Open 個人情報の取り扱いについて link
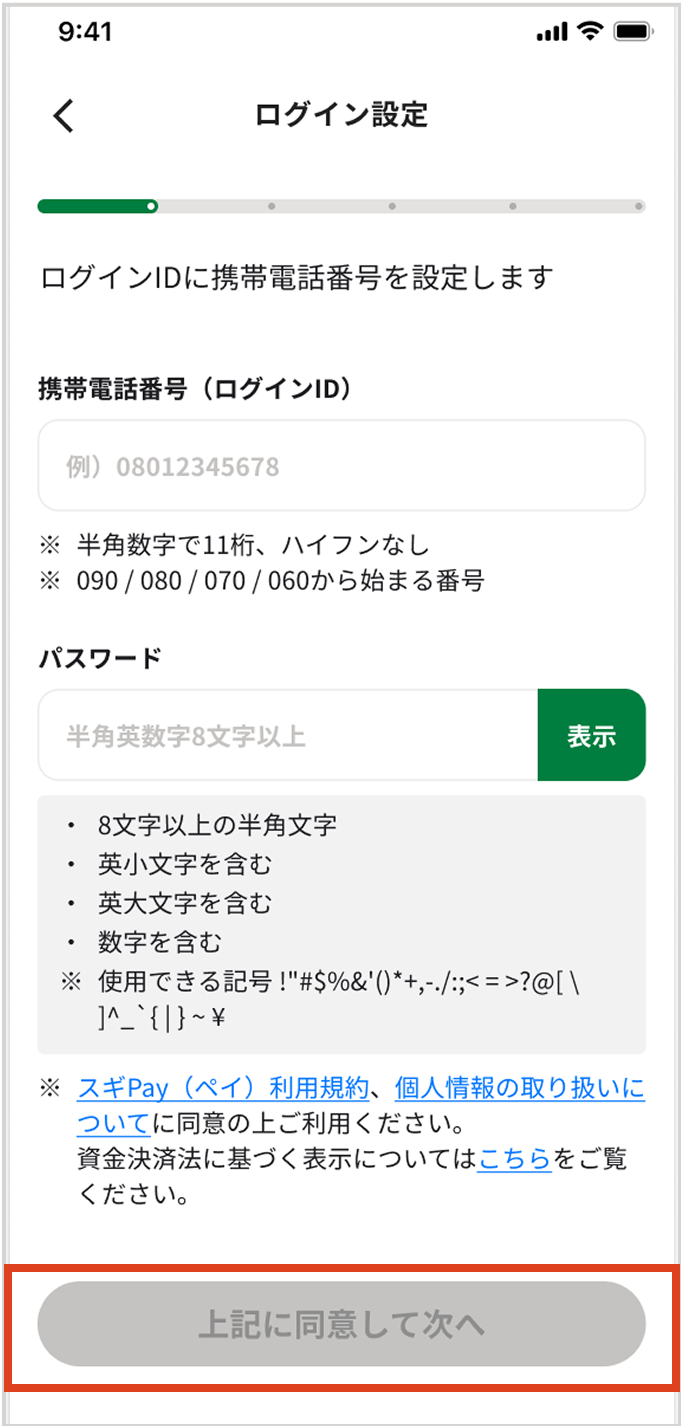This screenshot has height=1426, width=681. pos(520,1088)
